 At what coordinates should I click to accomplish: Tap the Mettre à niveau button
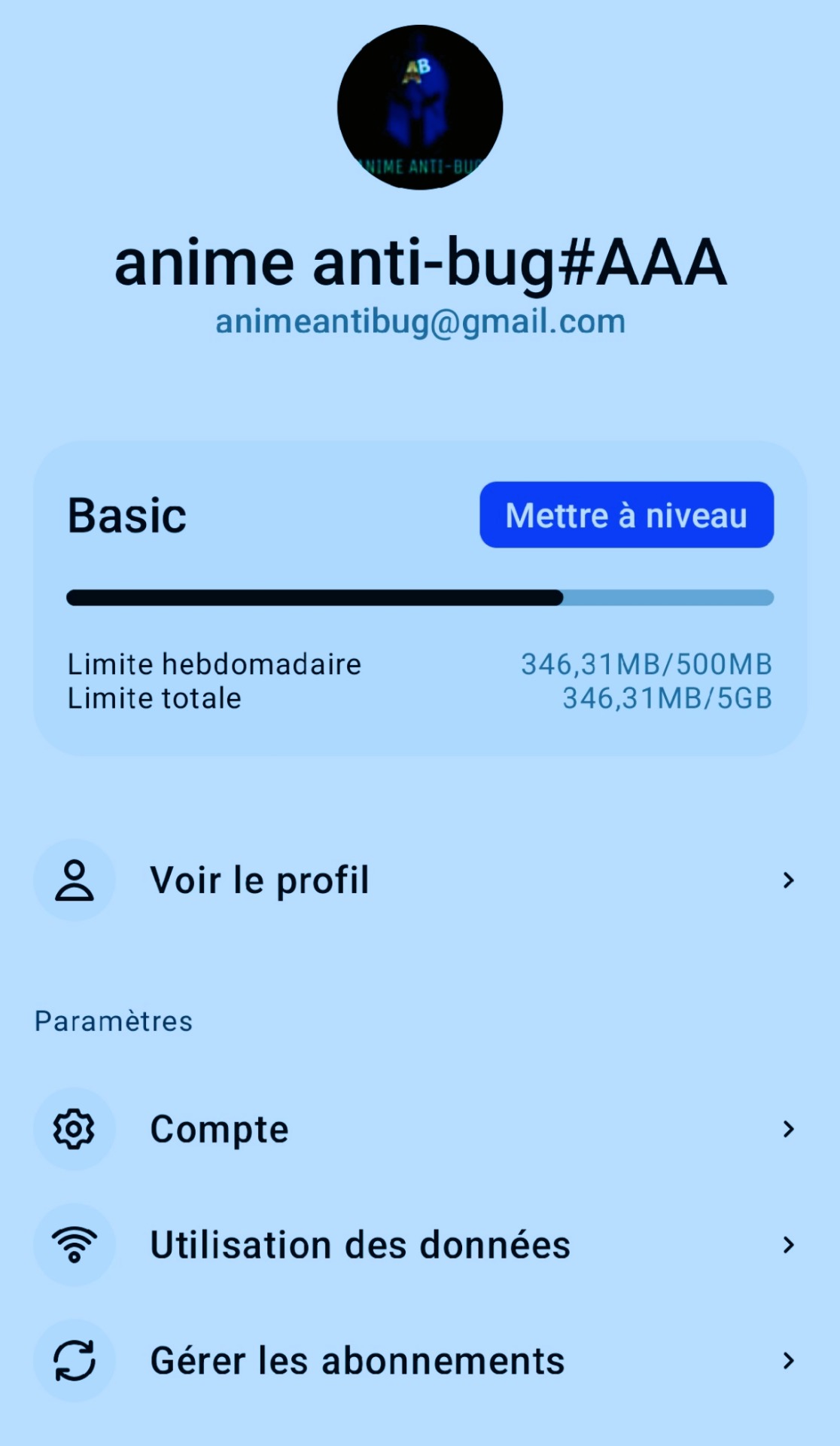pos(626,515)
